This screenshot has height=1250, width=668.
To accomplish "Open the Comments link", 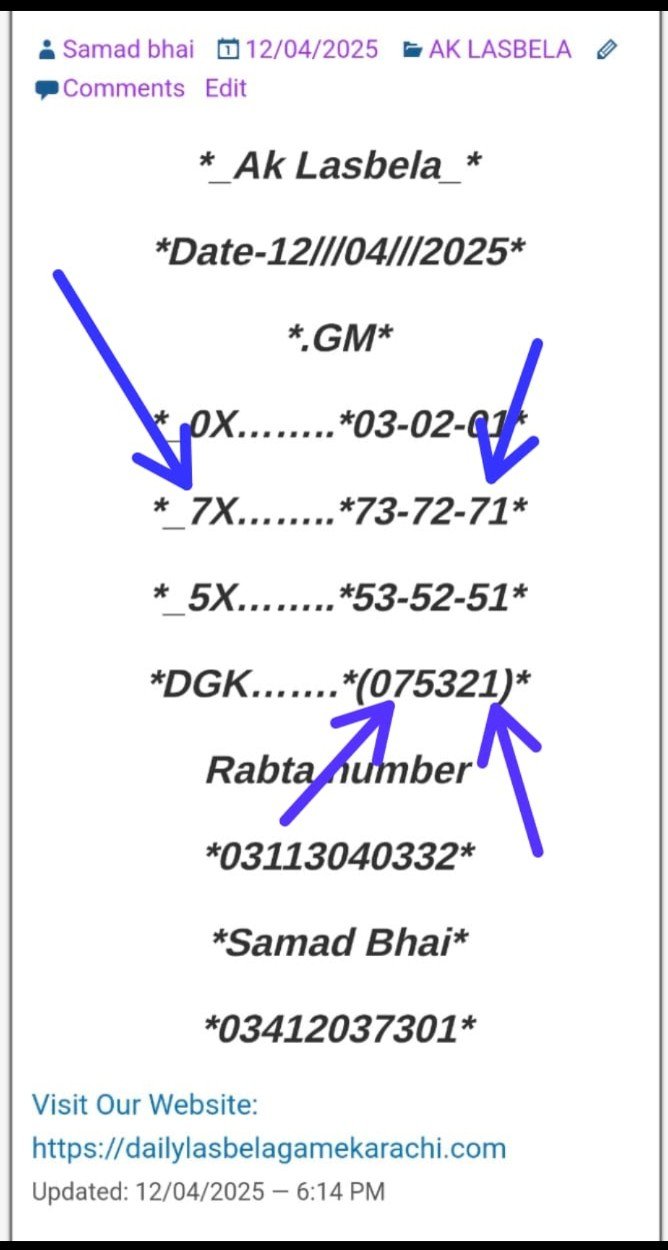I will 123,89.
